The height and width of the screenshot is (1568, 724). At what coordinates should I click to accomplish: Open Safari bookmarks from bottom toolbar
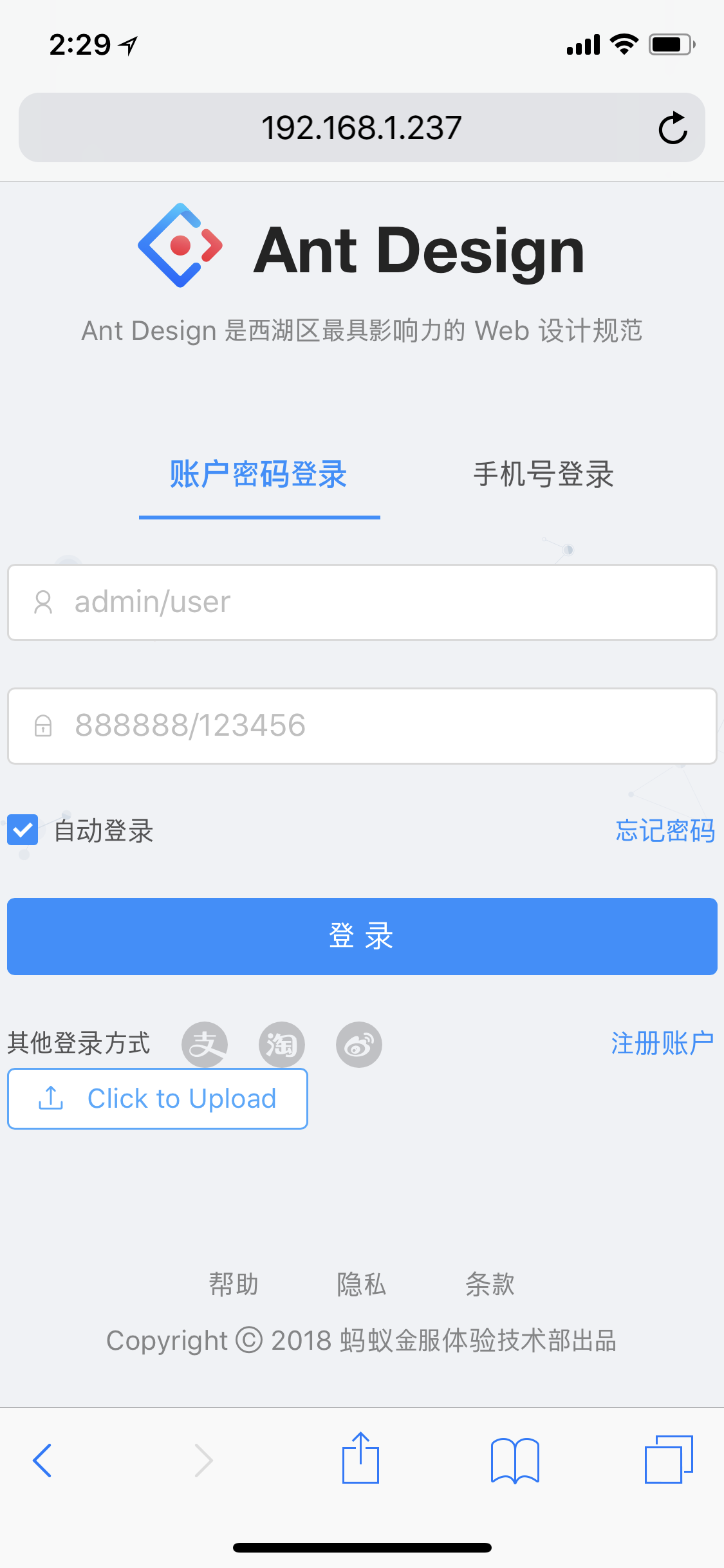tap(515, 1460)
